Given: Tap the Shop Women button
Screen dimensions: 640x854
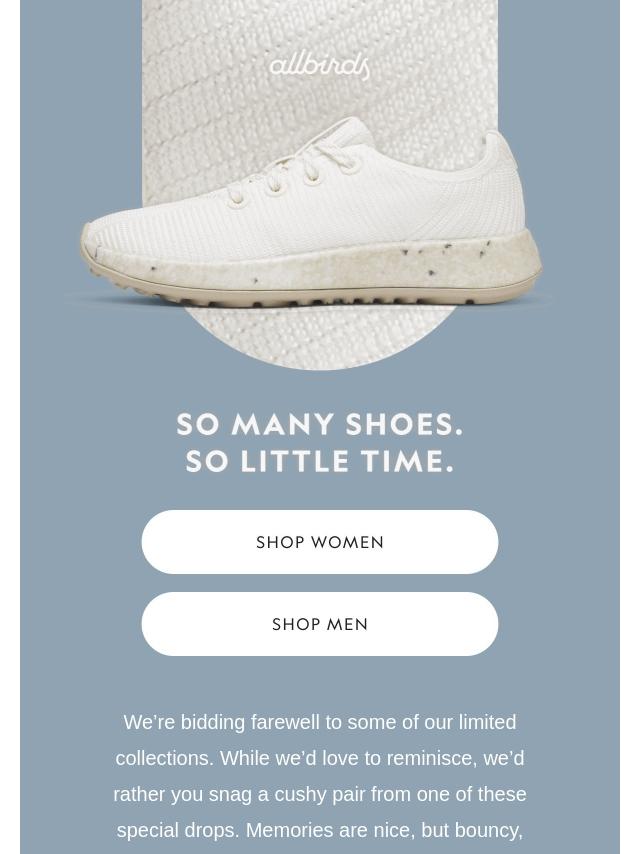Looking at the screenshot, I should 320,542.
